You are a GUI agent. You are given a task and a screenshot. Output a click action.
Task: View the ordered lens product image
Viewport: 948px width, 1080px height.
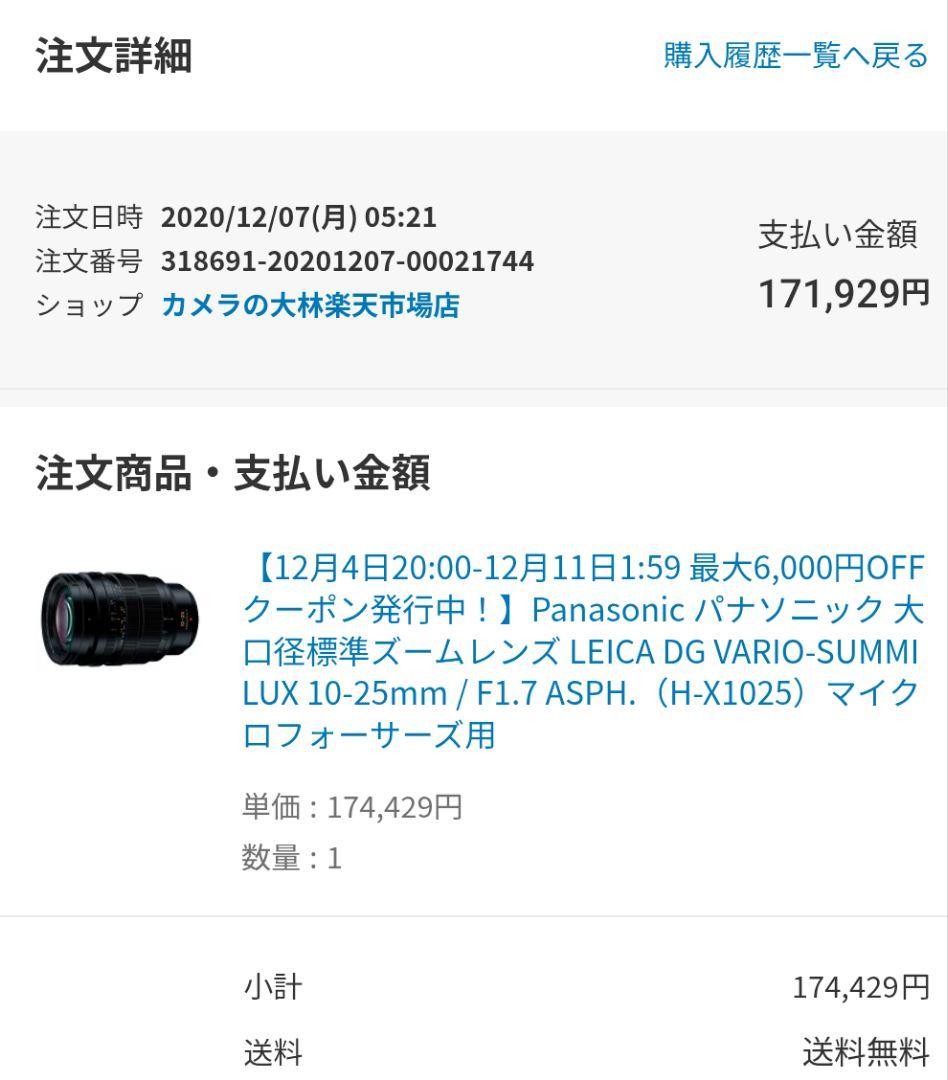click(x=120, y=620)
